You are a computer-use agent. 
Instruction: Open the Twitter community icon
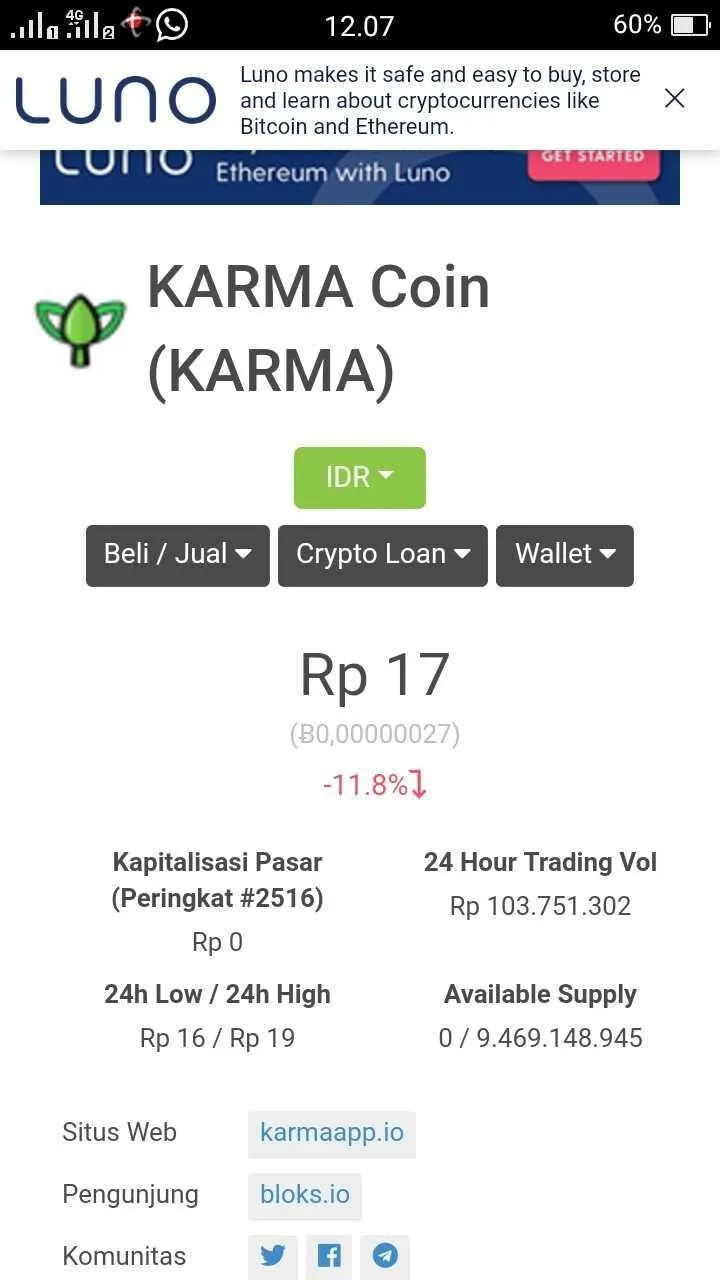point(273,1256)
